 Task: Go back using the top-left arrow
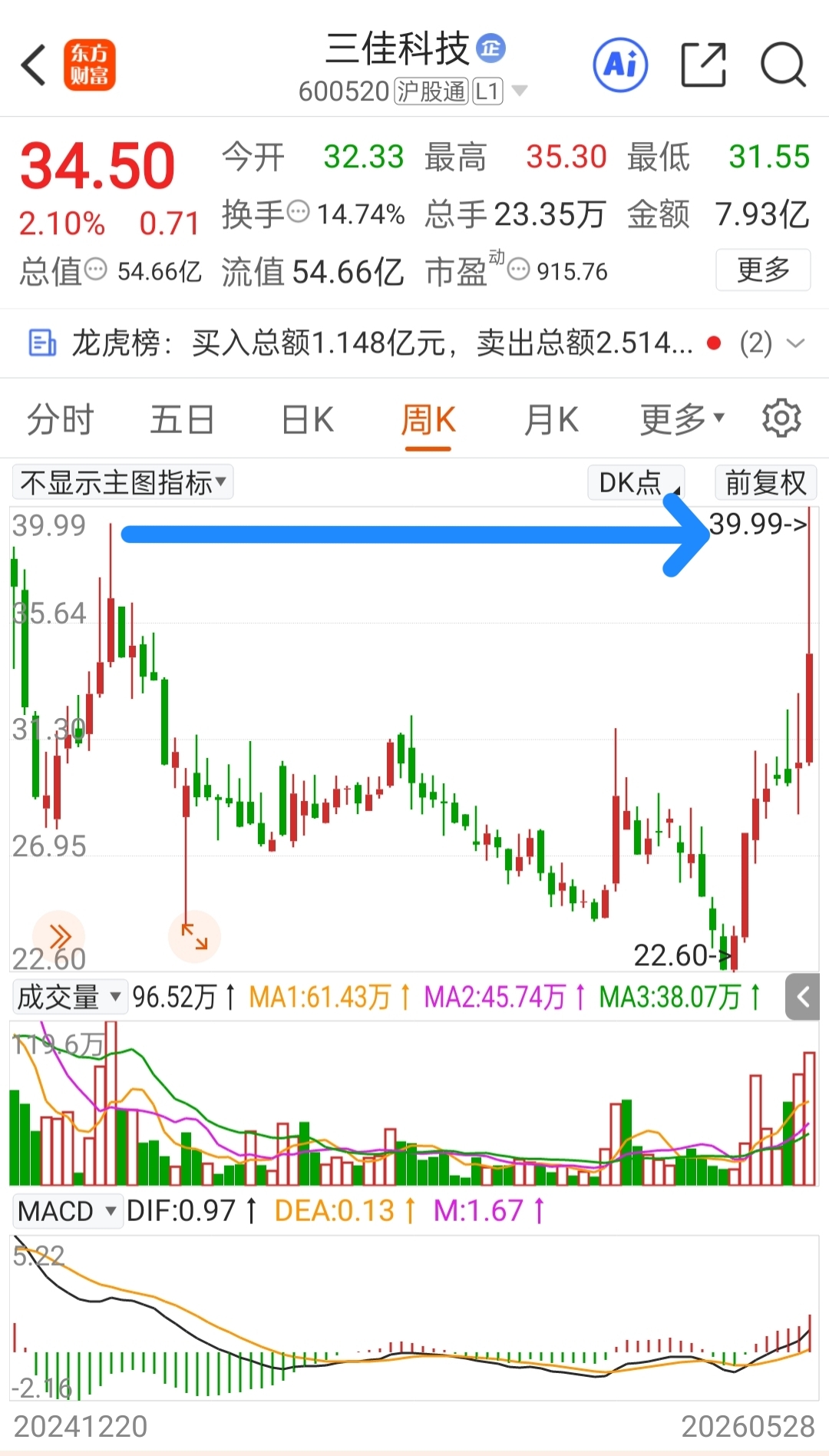point(34,65)
